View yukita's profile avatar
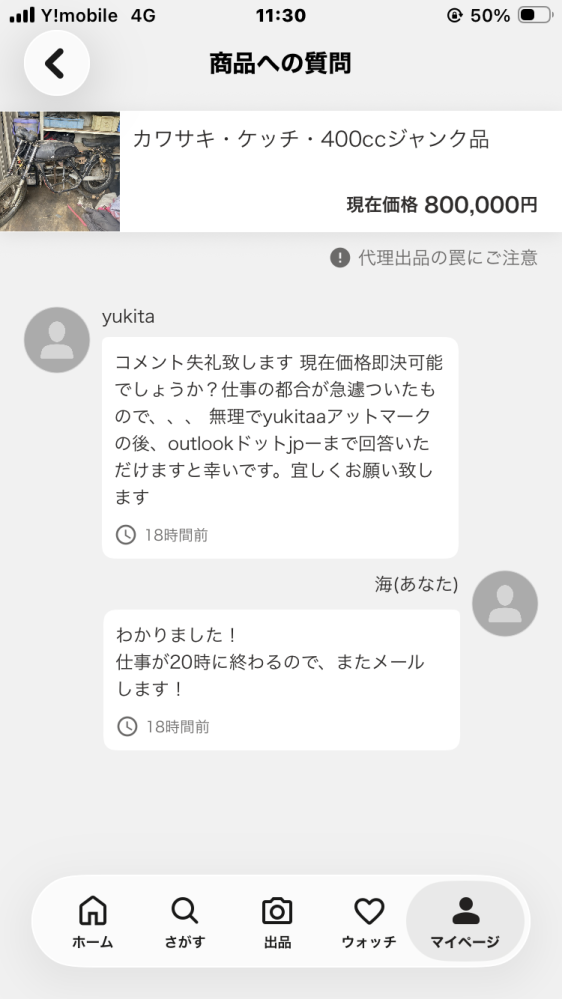Screen dimensions: 562x999 (x=57, y=340)
